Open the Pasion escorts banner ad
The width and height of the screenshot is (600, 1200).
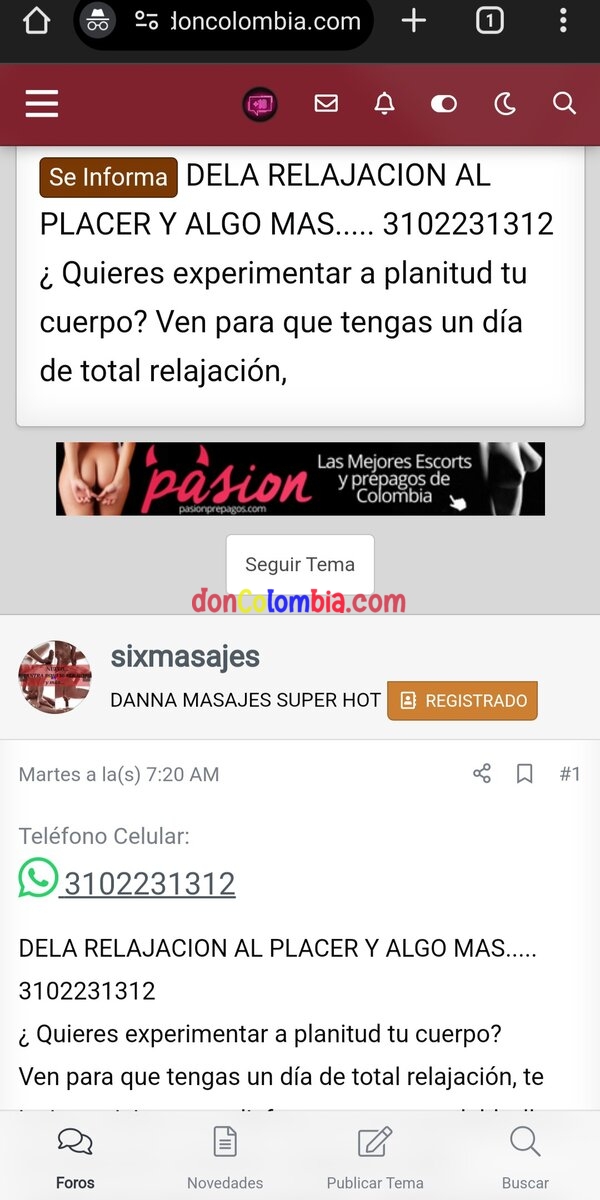click(300, 479)
